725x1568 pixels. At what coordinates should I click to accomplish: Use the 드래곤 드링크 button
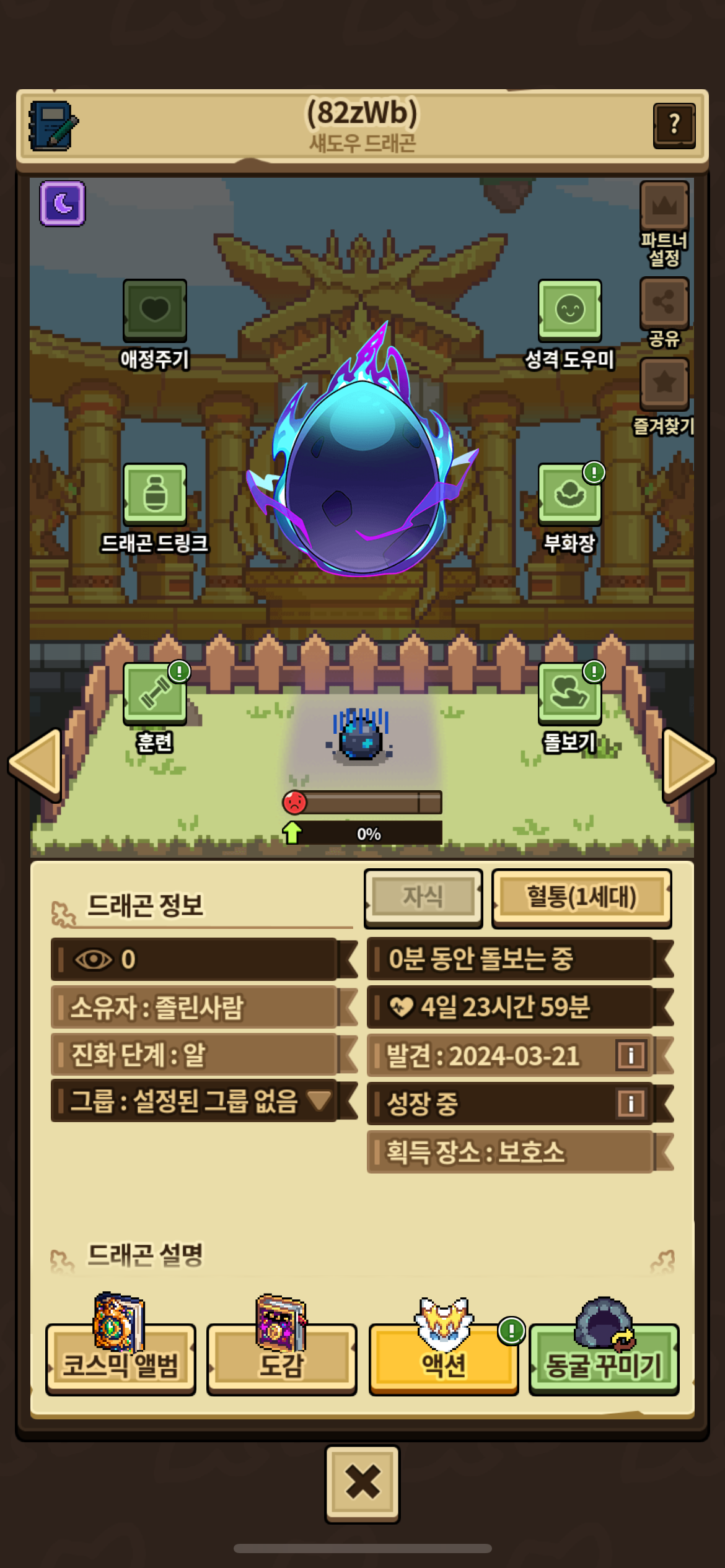click(x=154, y=494)
